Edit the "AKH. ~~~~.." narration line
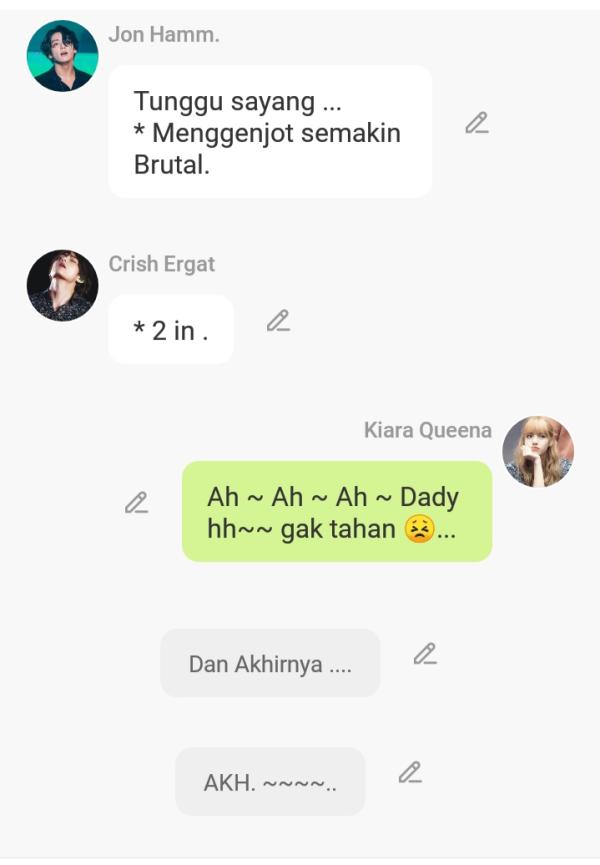Screen dimensions: 600x865 point(410,773)
